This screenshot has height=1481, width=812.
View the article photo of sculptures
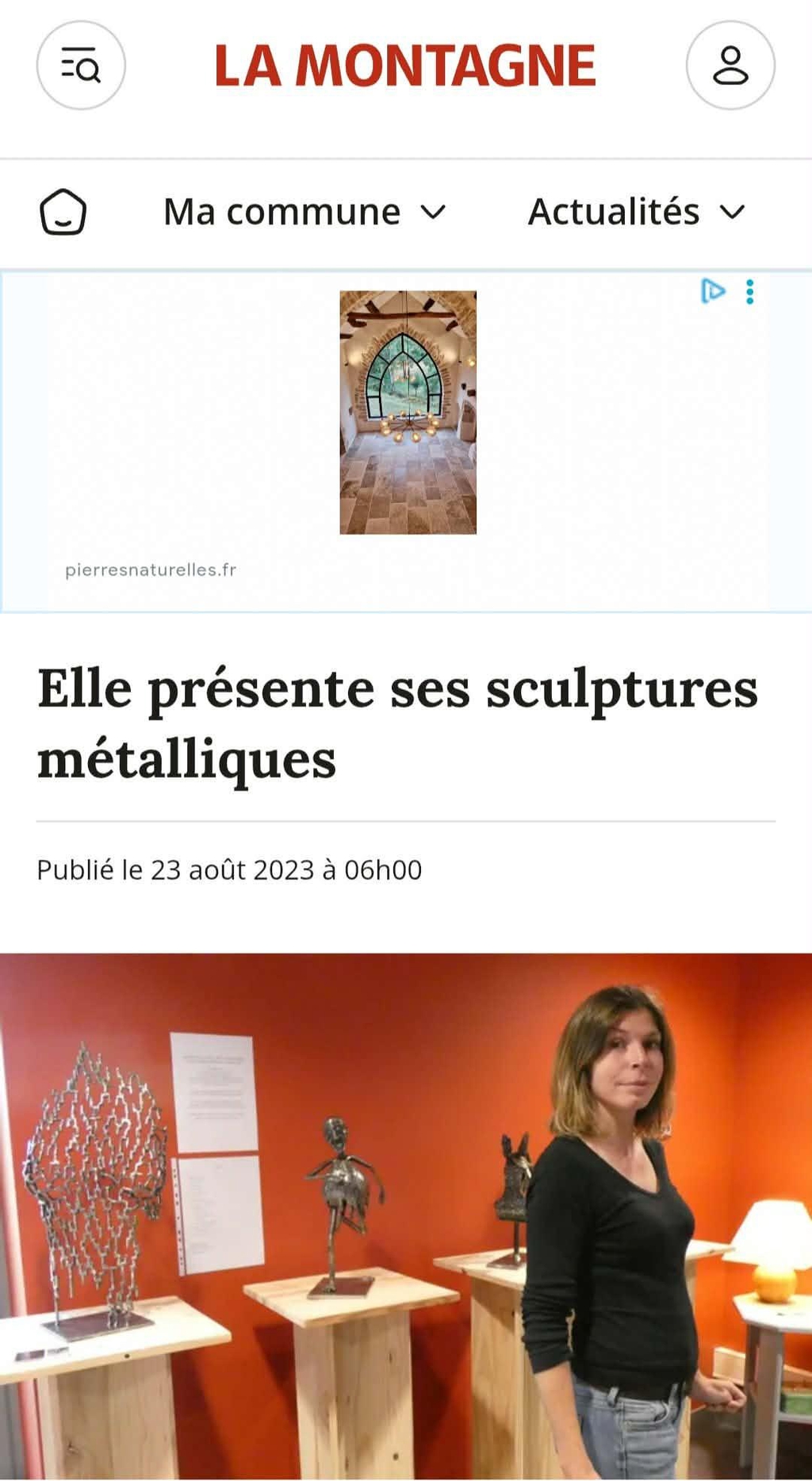406,1215
